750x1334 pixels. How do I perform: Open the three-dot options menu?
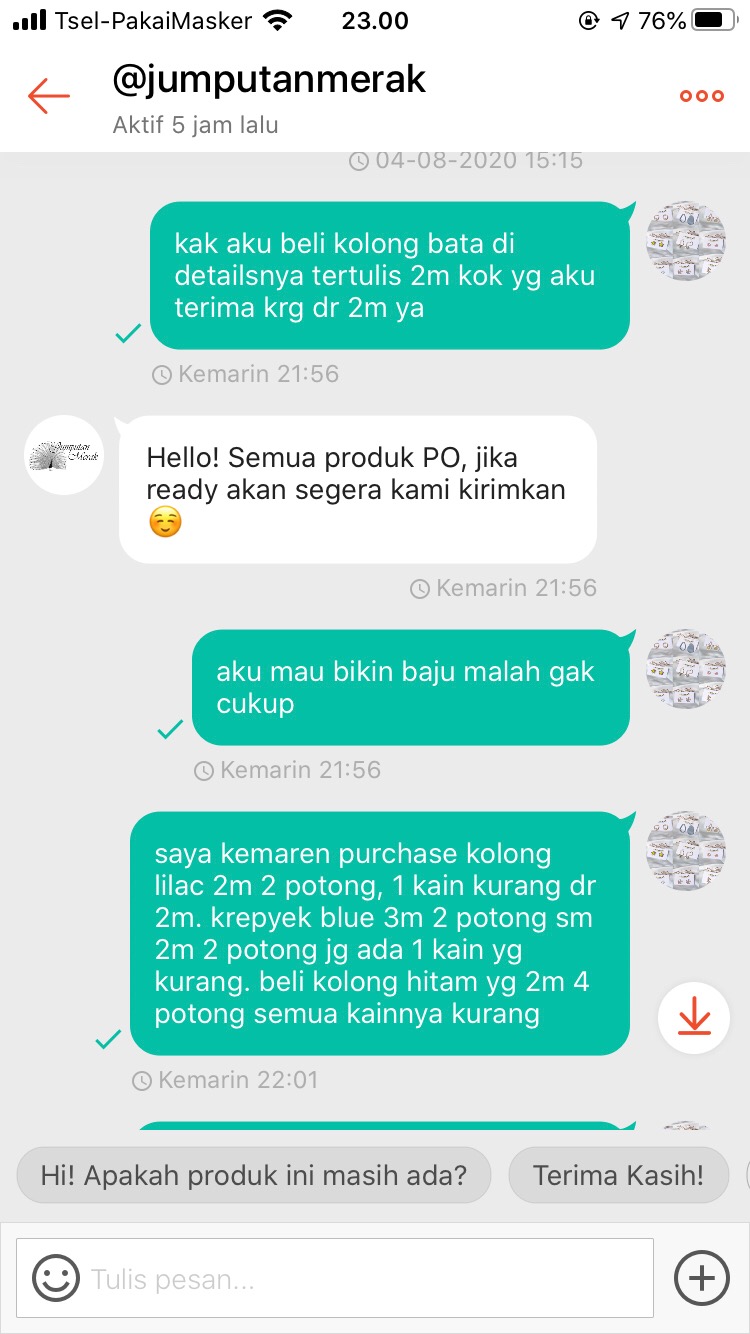pyautogui.click(x=700, y=95)
